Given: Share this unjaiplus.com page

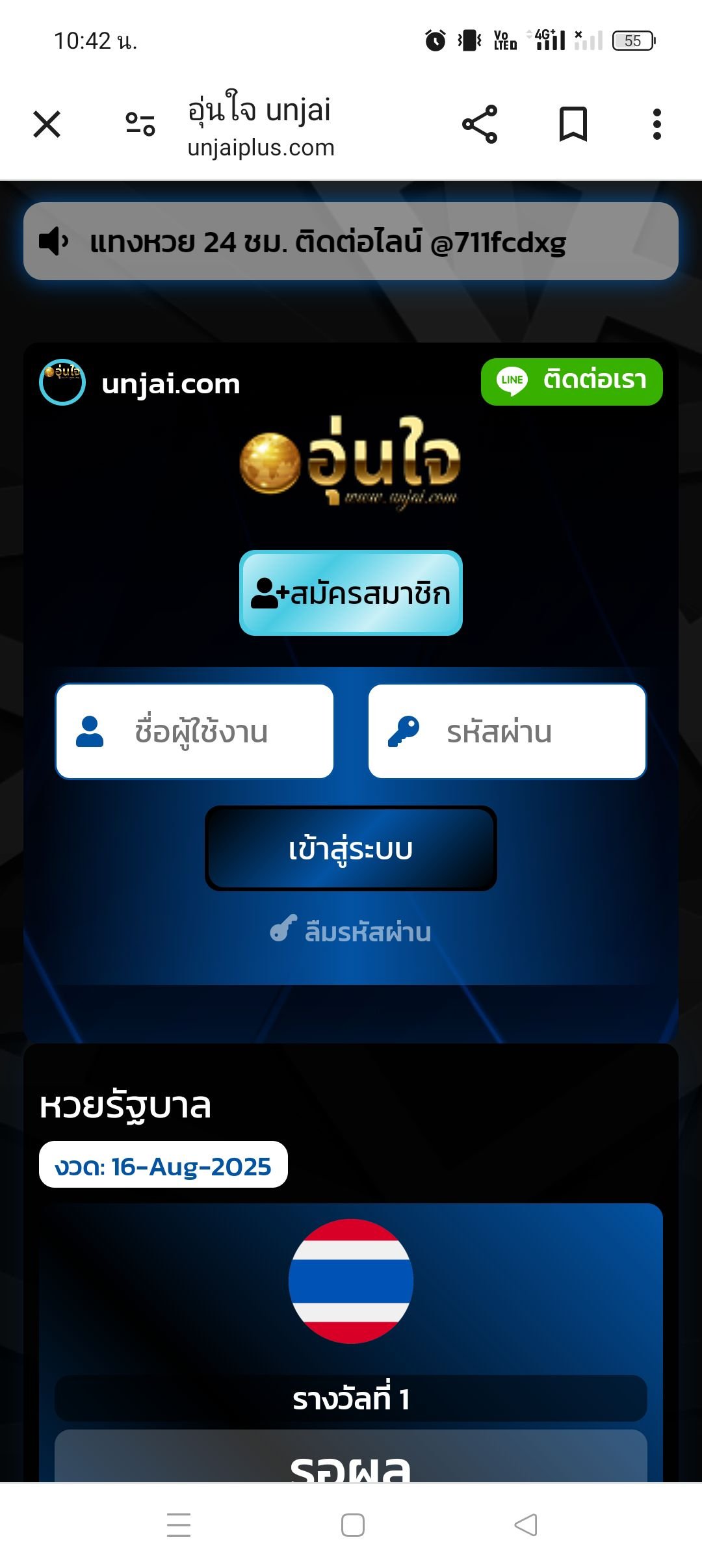Looking at the screenshot, I should [480, 124].
